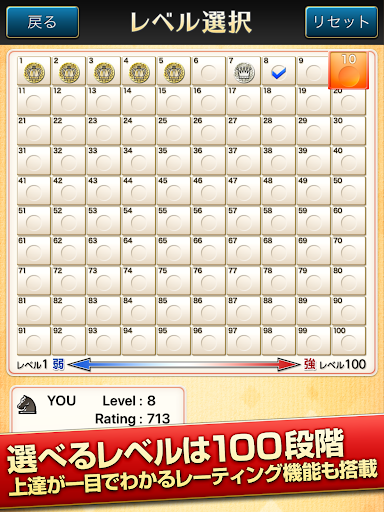Tap the 戻る back button
Viewport: 384px width, 512px height.
(x=42, y=22)
